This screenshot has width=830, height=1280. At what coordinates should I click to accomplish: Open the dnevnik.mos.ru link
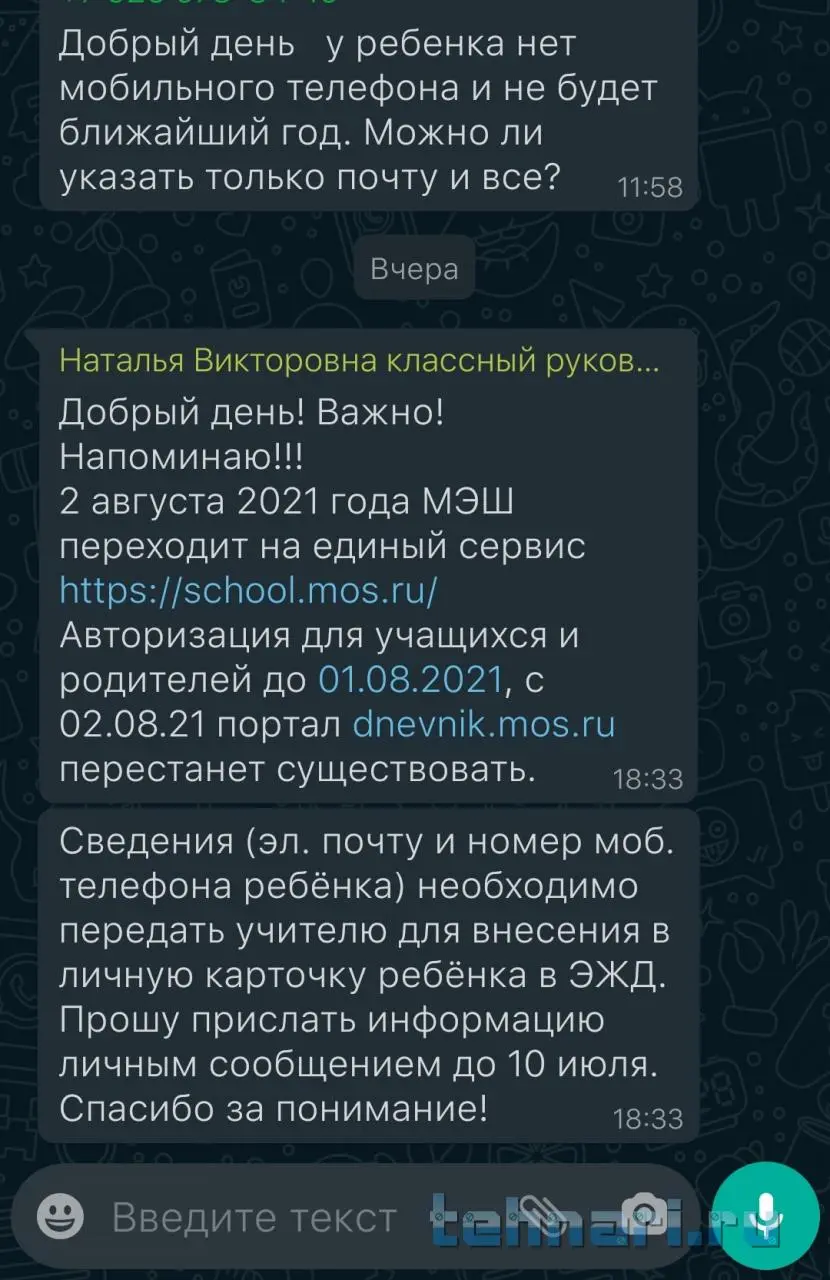click(x=483, y=724)
